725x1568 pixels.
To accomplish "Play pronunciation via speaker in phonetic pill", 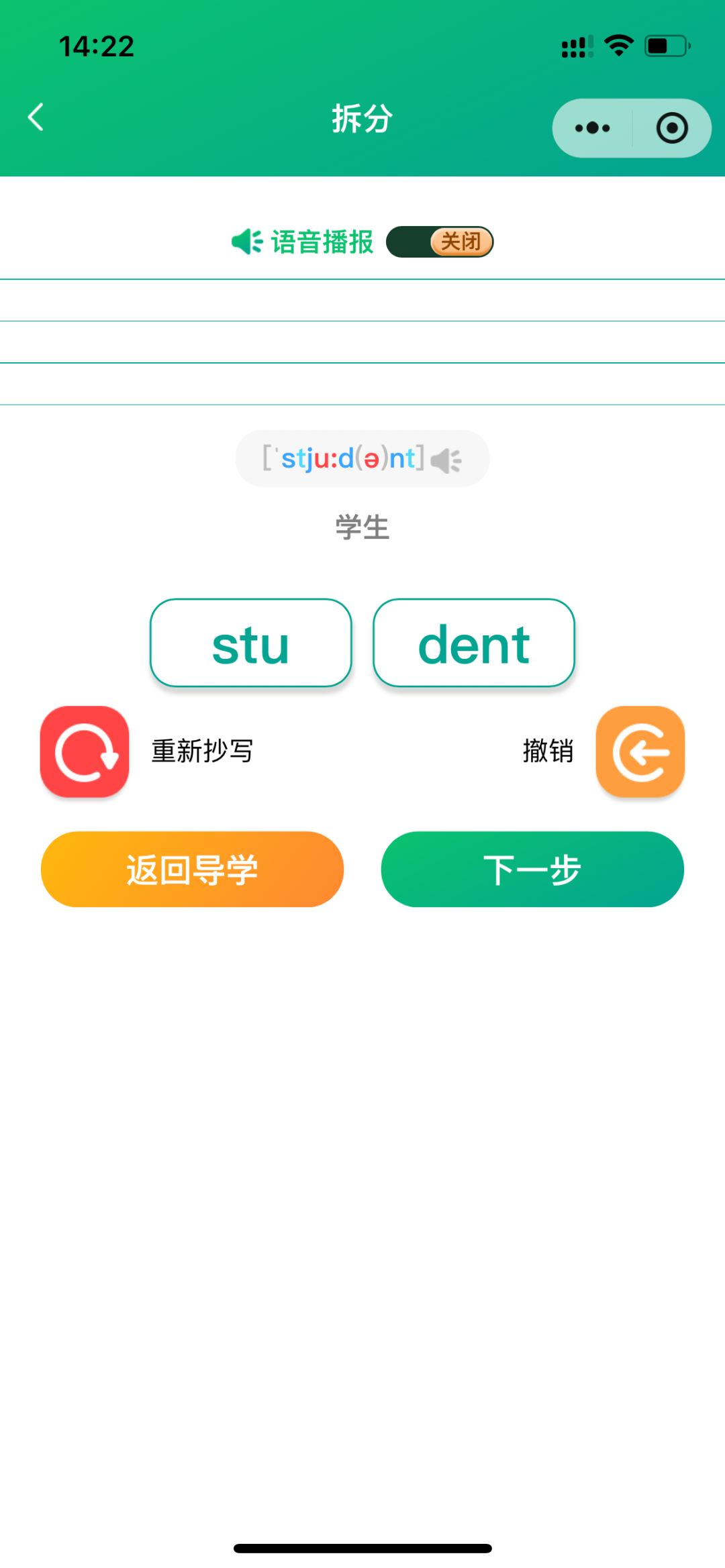I will (448, 458).
